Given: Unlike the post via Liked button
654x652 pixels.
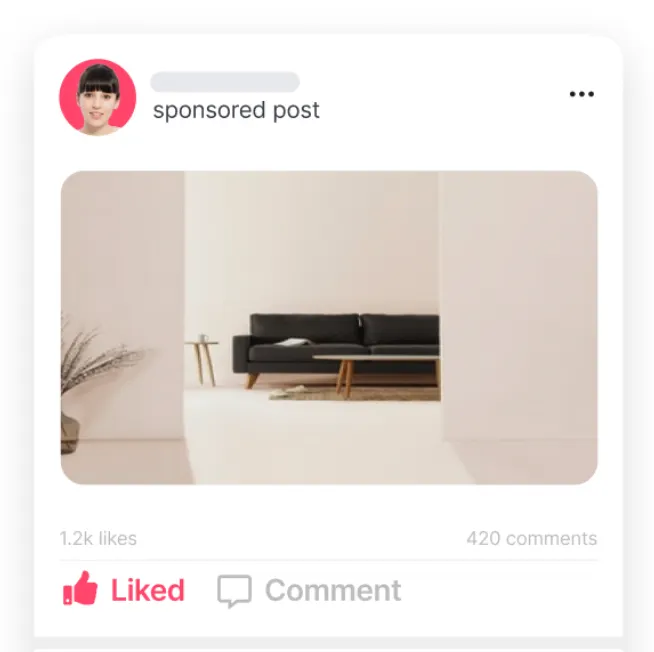Looking at the screenshot, I should pyautogui.click(x=123, y=589).
